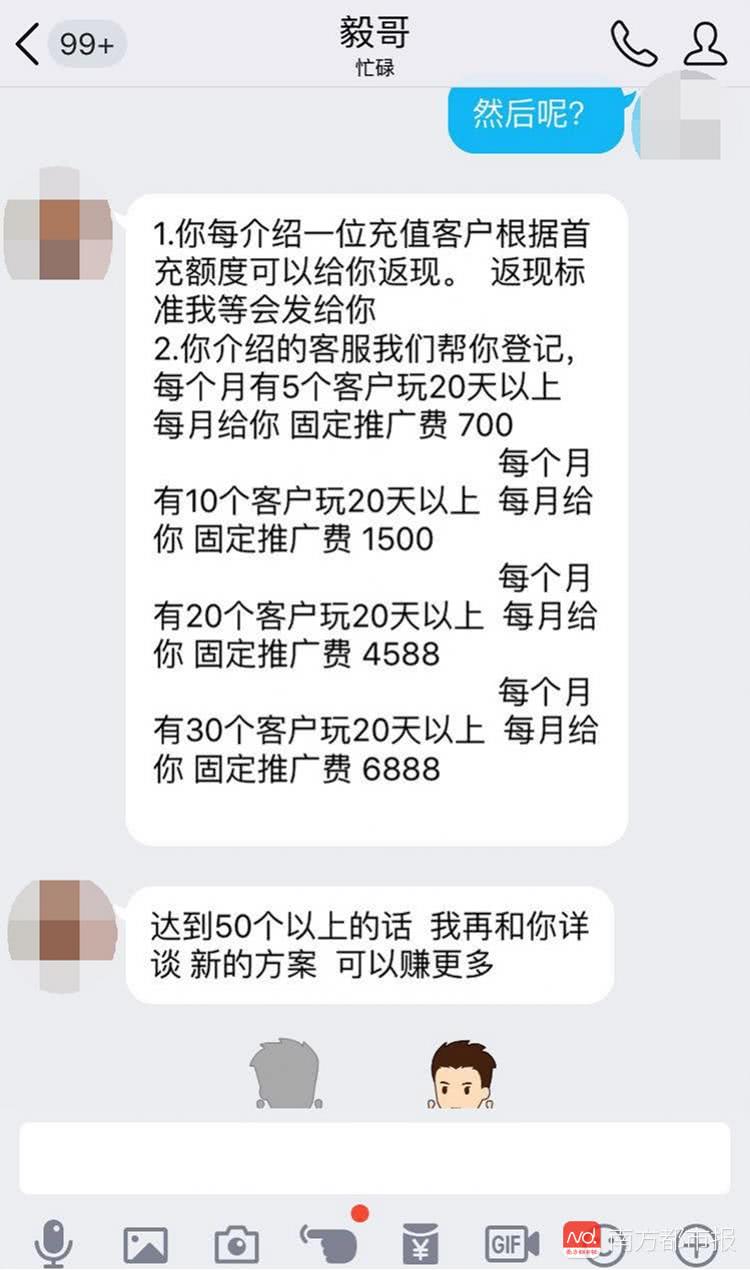
Task: Open the photo gallery picker
Action: pyautogui.click(x=145, y=1243)
